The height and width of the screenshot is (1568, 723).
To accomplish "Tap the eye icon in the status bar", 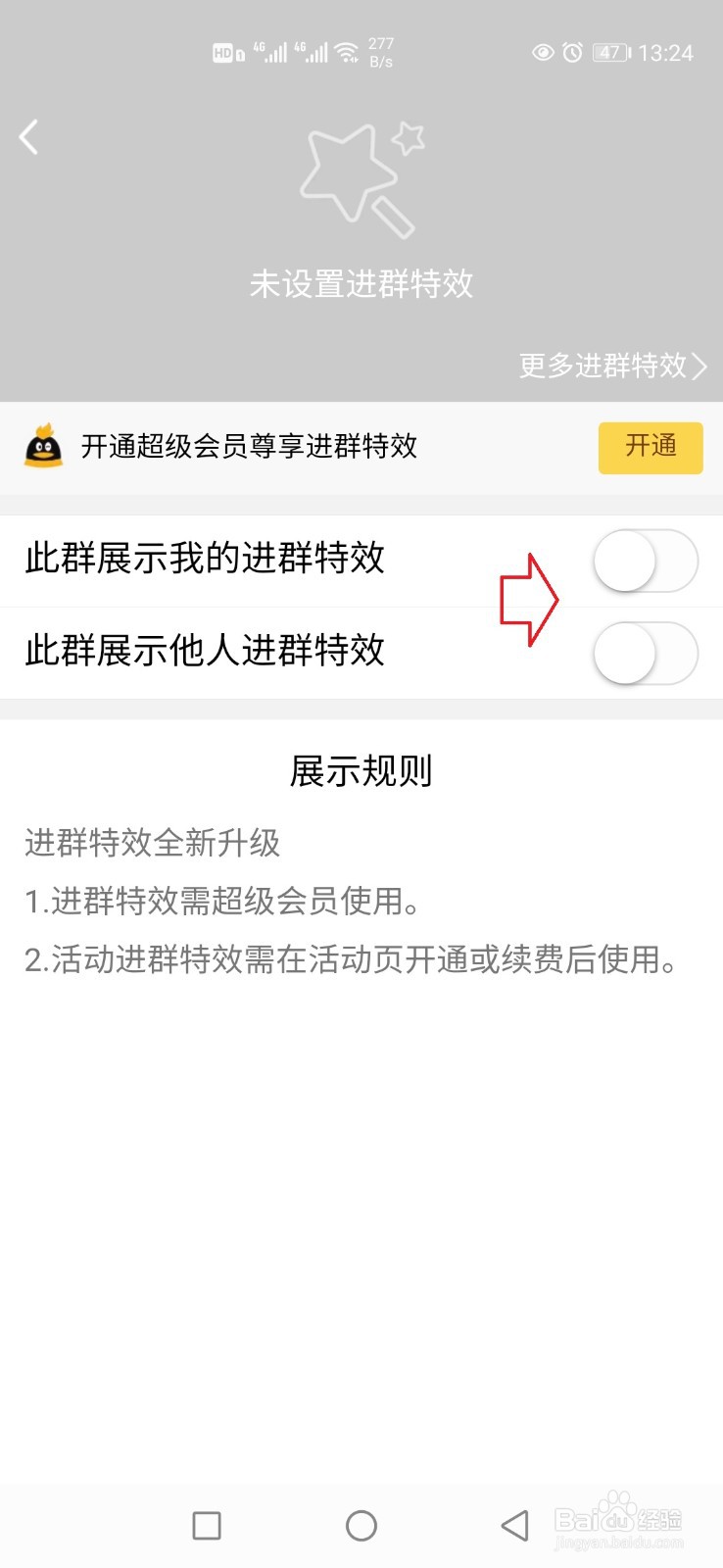I will pos(545,53).
